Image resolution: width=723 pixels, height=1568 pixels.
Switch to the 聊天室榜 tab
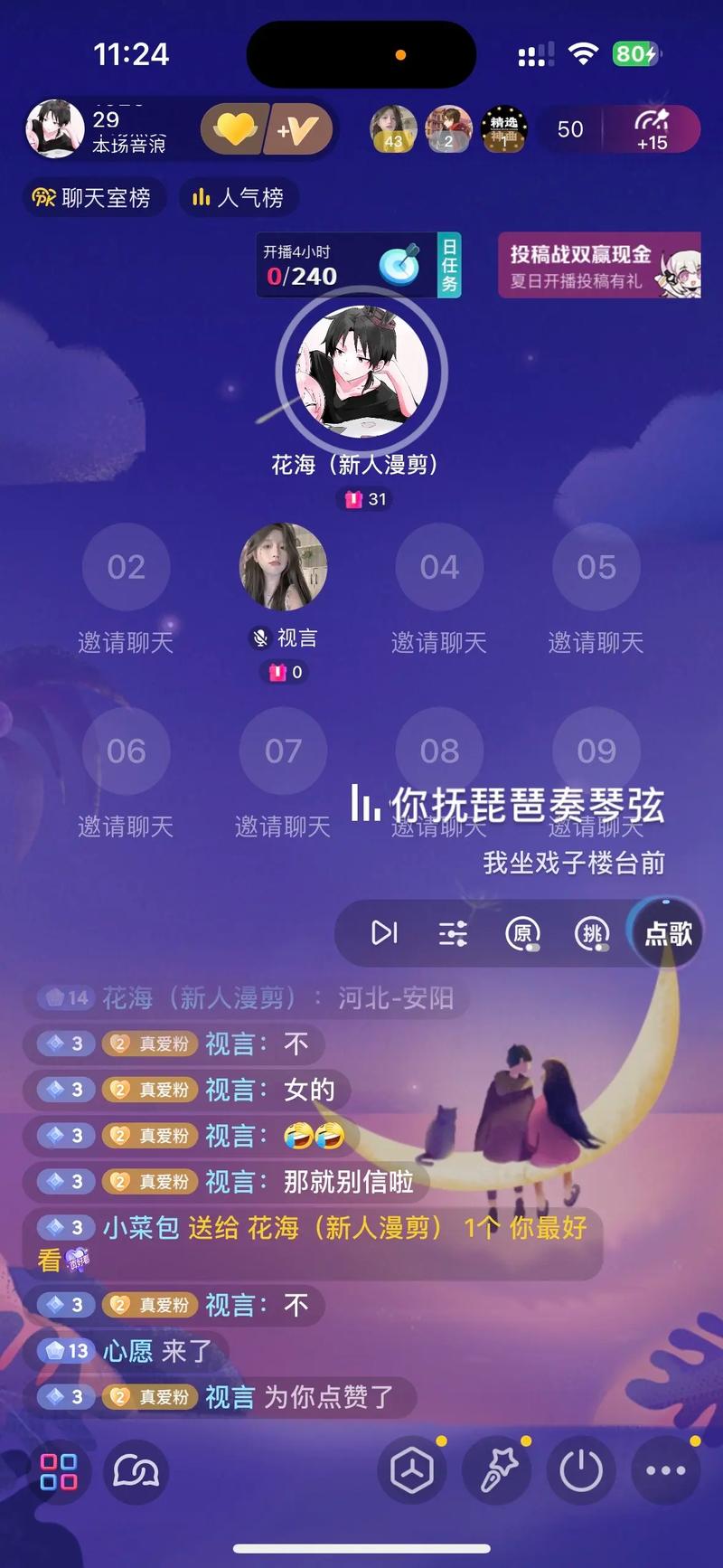pos(93,197)
